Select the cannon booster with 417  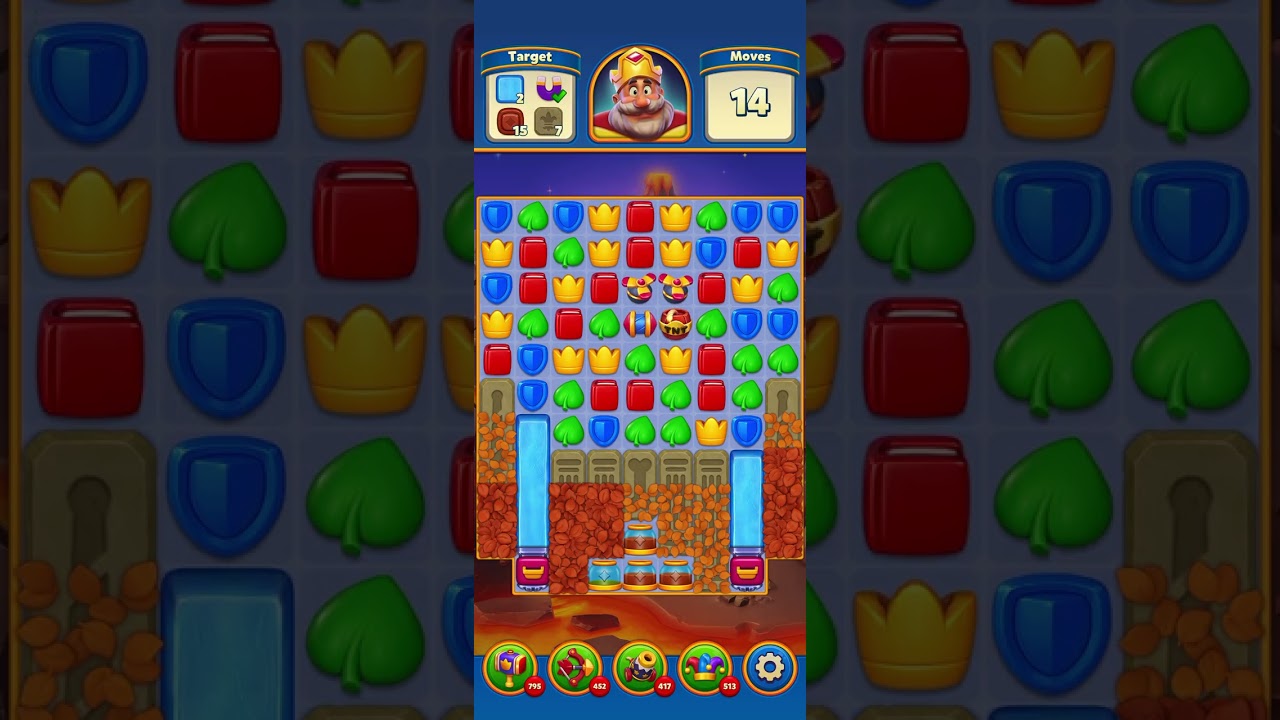640,667
